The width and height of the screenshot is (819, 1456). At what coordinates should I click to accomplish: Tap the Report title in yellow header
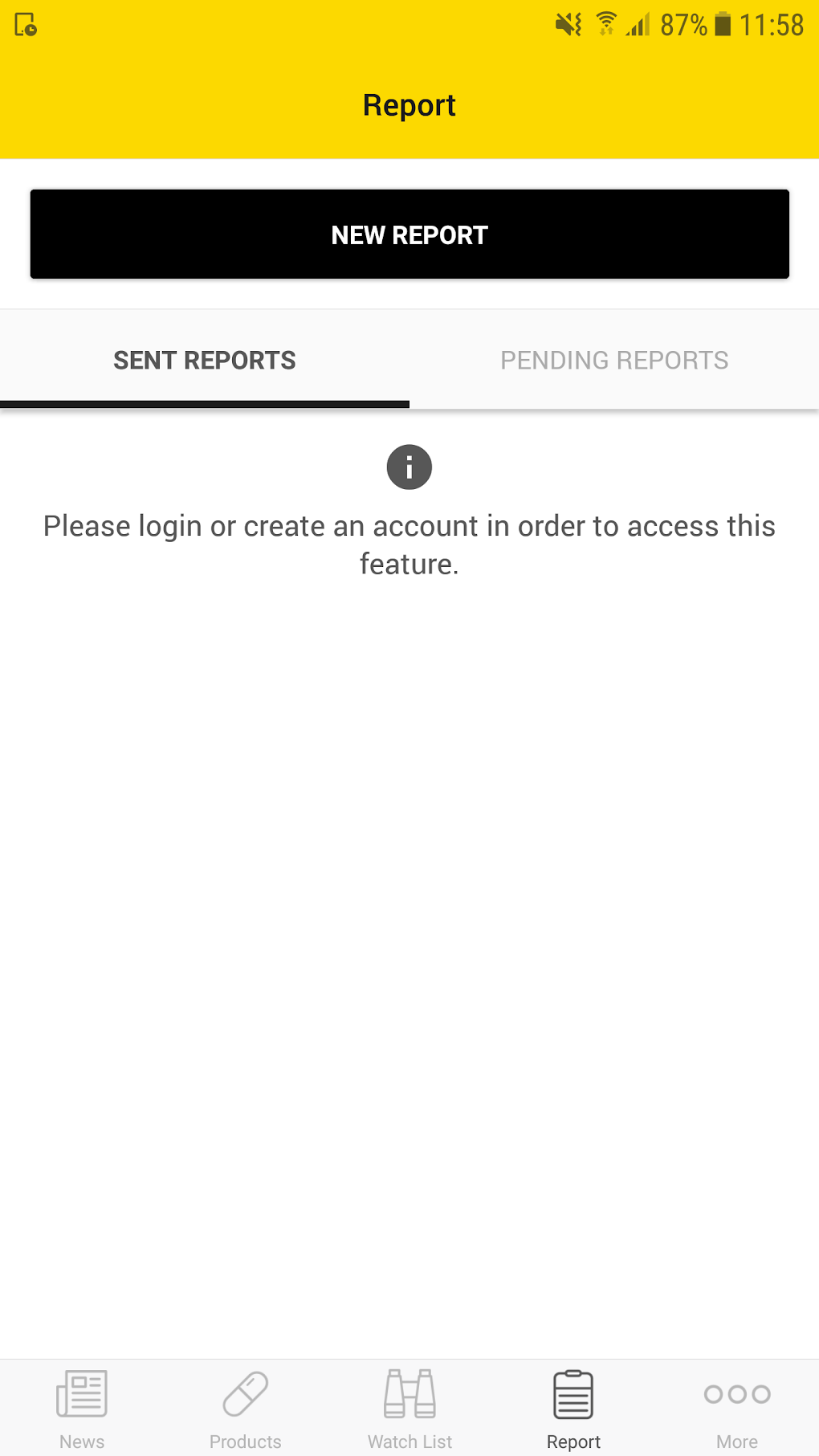[x=409, y=104]
